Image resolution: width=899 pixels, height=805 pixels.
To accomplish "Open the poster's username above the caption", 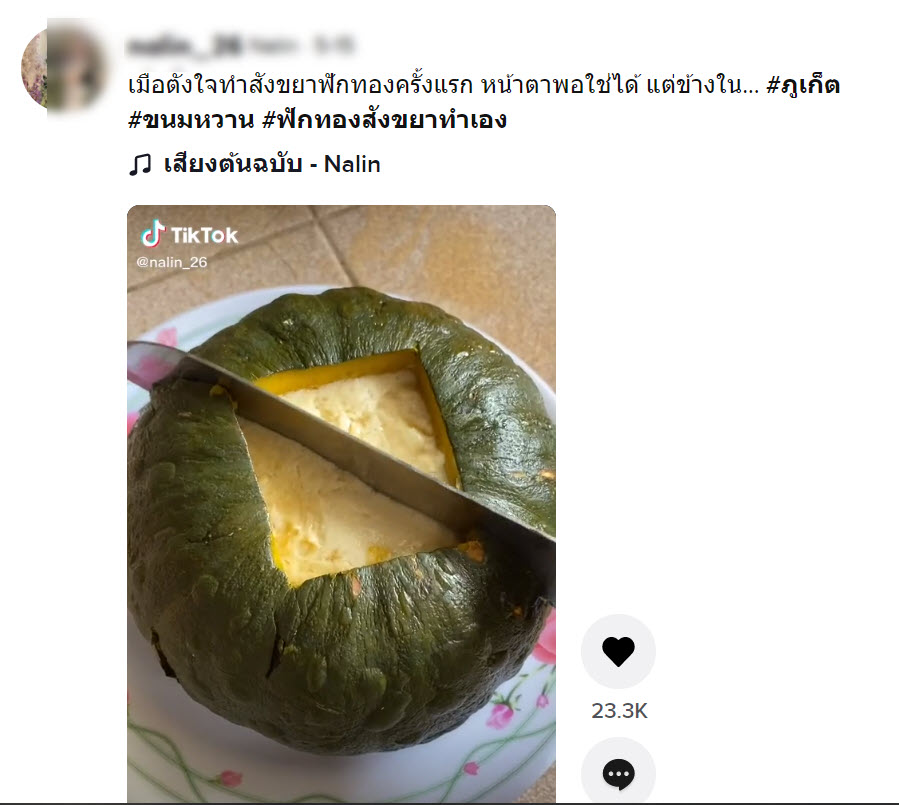I will pyautogui.click(x=186, y=46).
